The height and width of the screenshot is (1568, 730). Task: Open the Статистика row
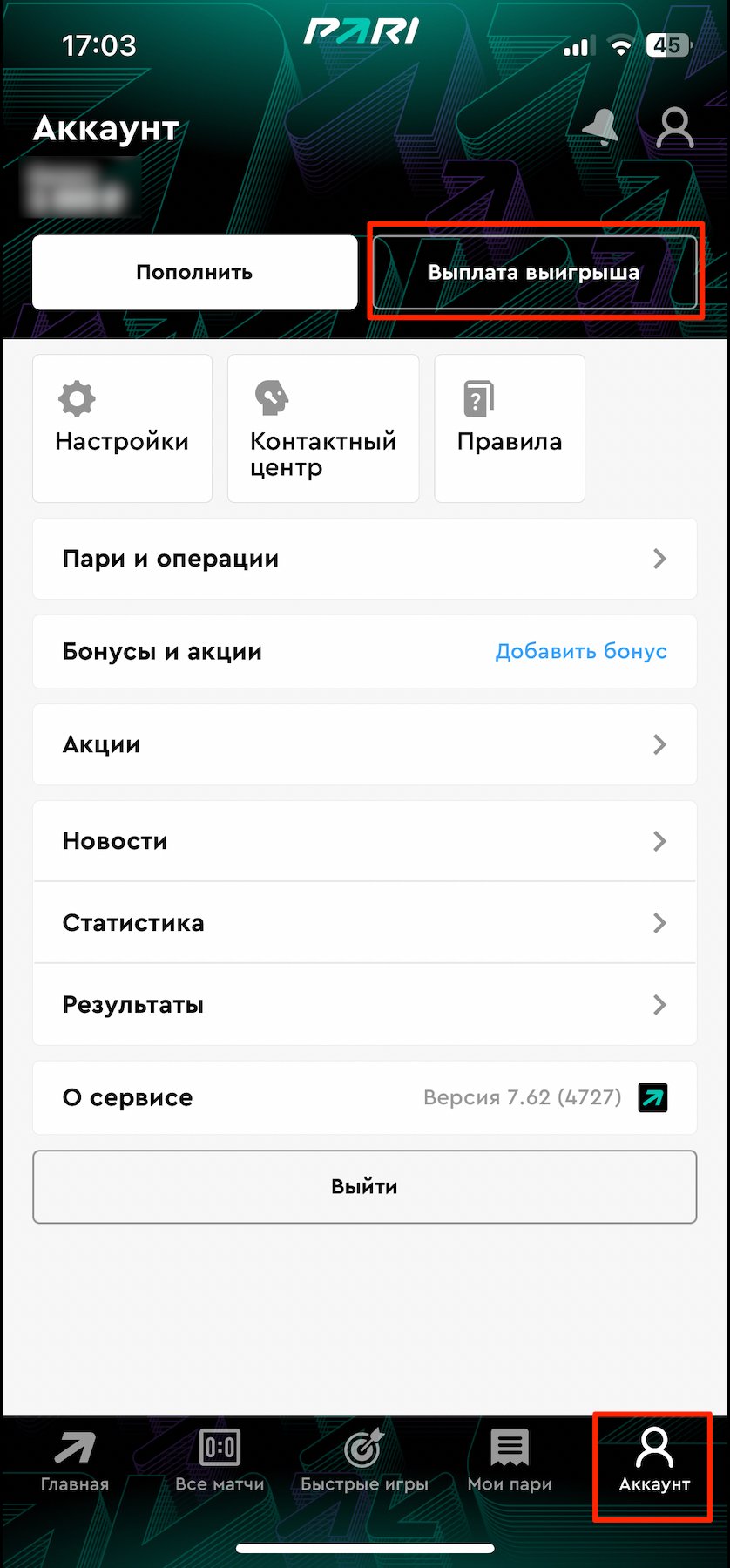click(364, 922)
